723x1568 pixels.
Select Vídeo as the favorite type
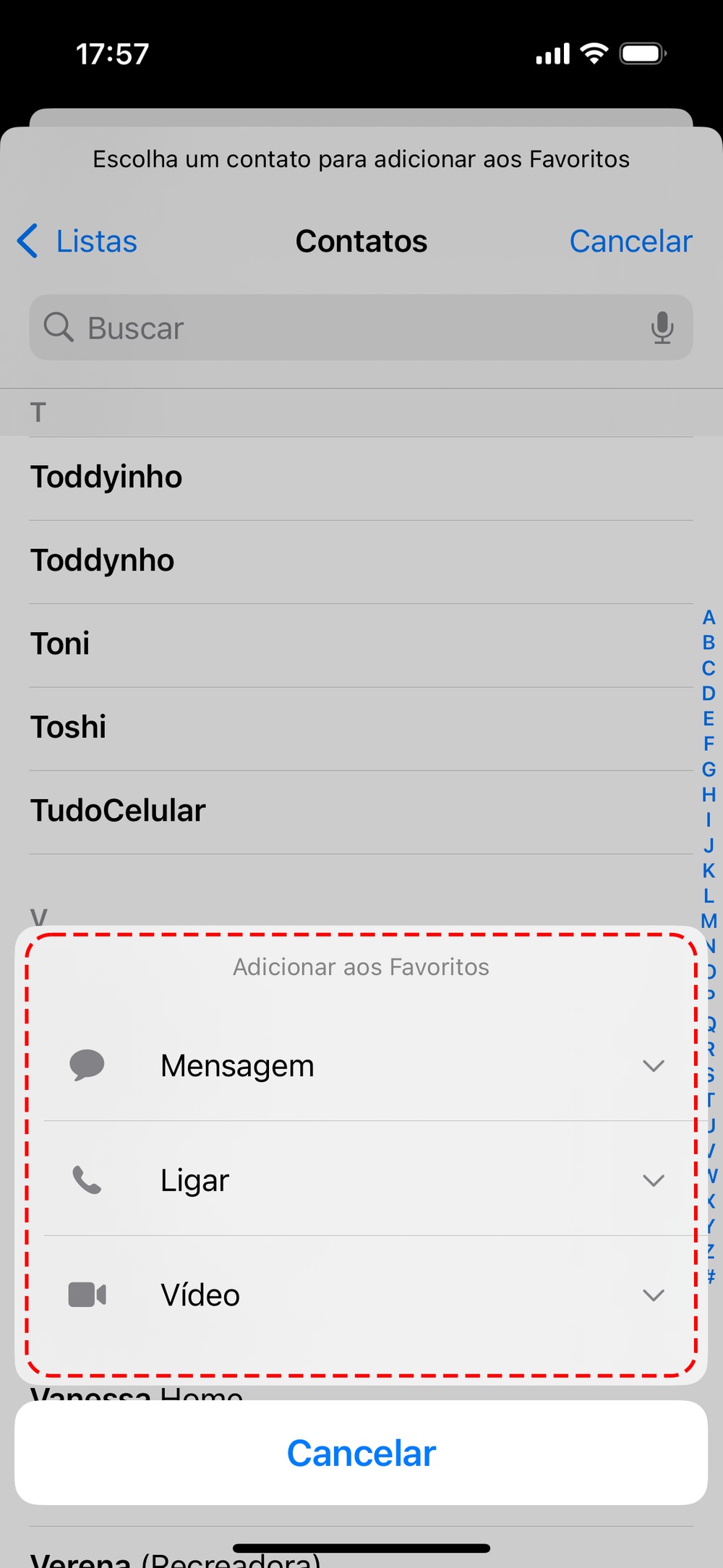click(x=200, y=1295)
